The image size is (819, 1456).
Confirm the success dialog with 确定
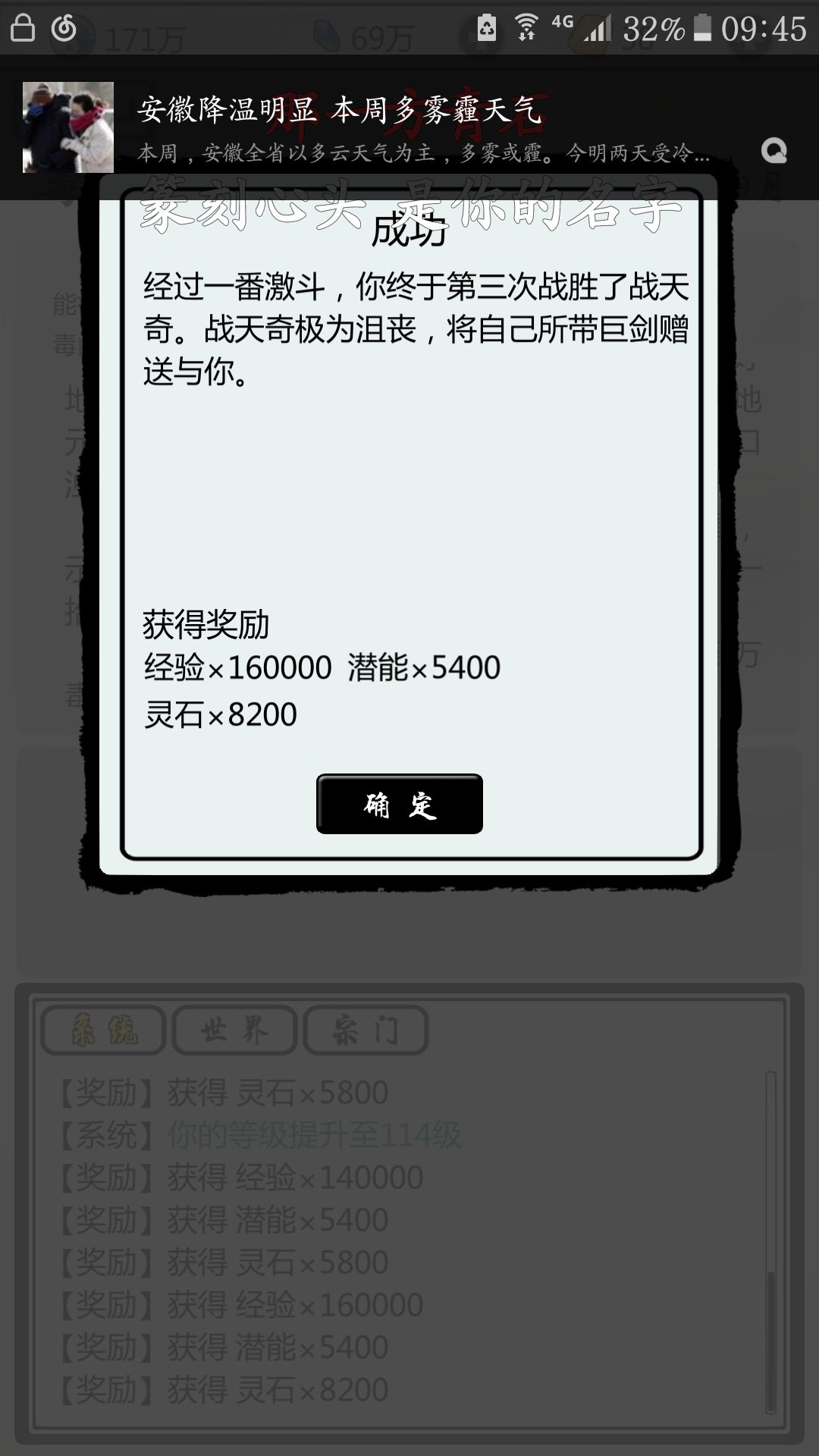400,804
